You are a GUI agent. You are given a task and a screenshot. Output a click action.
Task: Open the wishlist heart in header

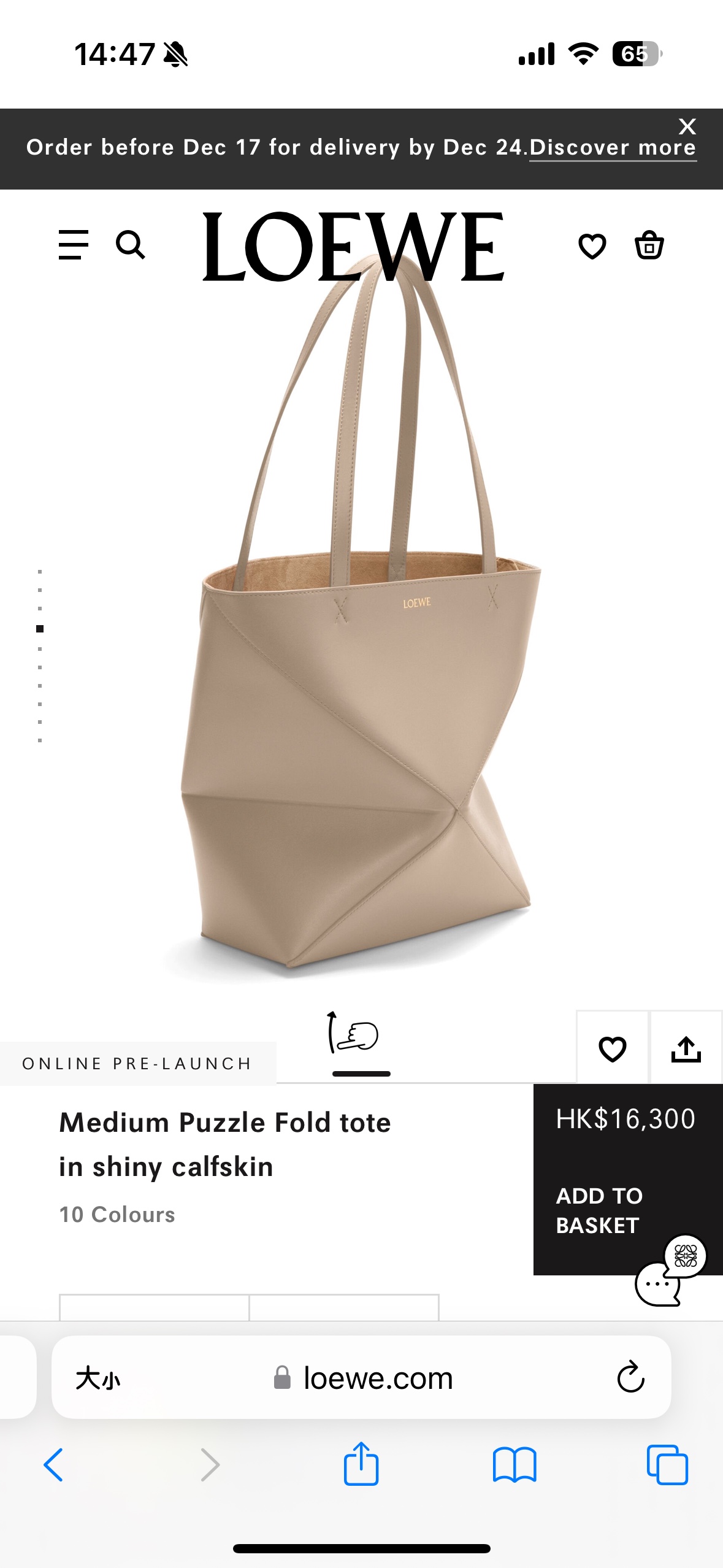point(592,247)
